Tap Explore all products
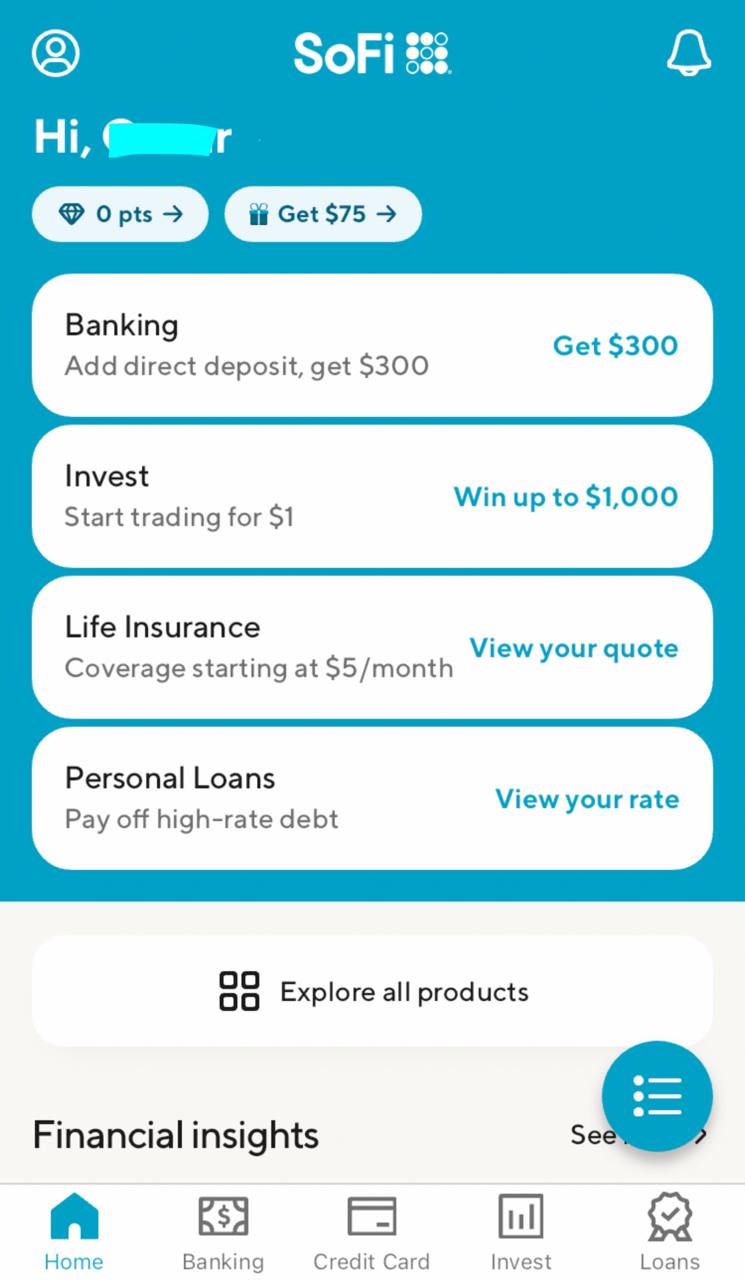745x1280 pixels. (372, 991)
